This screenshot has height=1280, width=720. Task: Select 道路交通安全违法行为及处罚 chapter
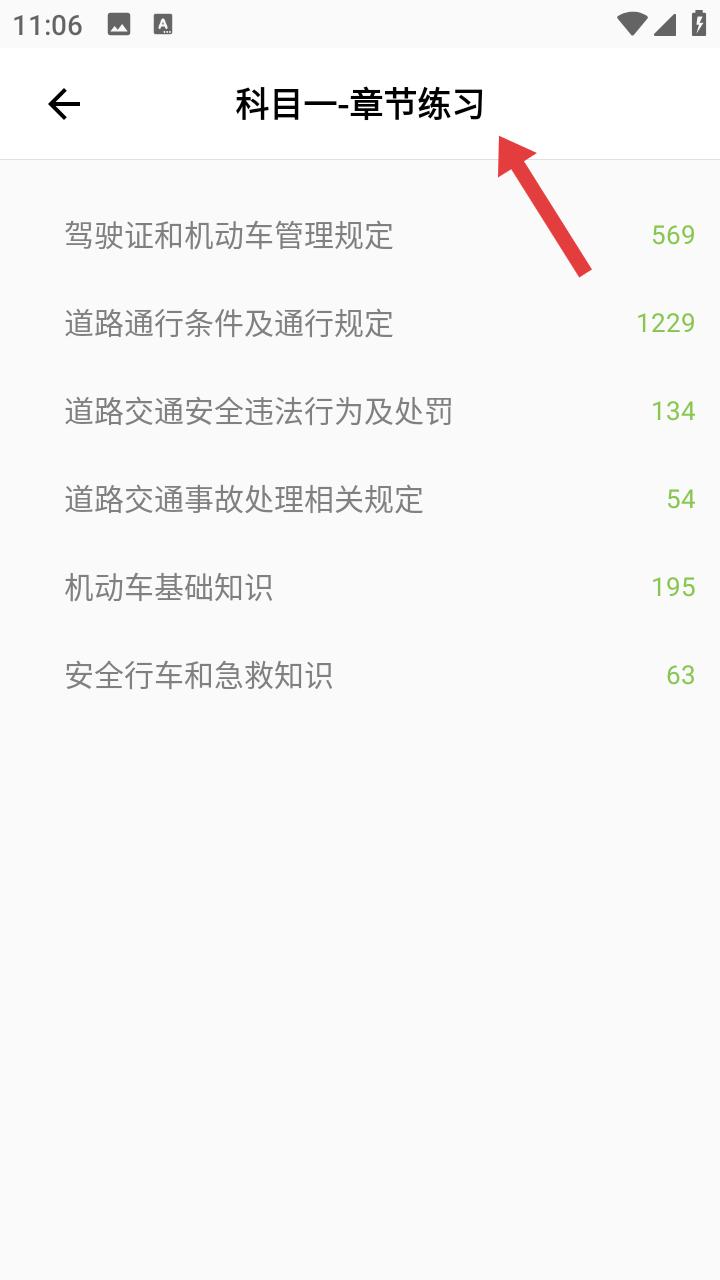tap(360, 411)
